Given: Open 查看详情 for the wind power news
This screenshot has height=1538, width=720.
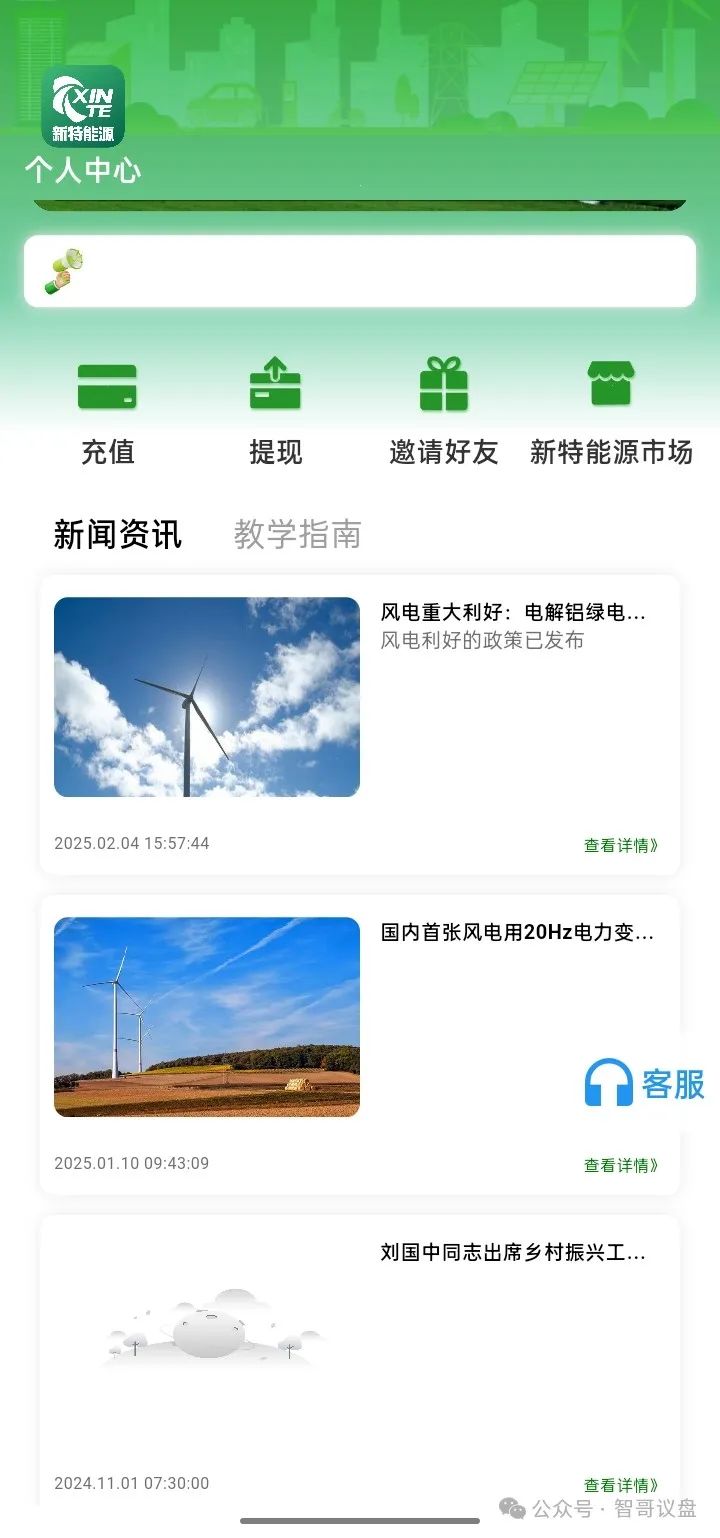Looking at the screenshot, I should (619, 845).
